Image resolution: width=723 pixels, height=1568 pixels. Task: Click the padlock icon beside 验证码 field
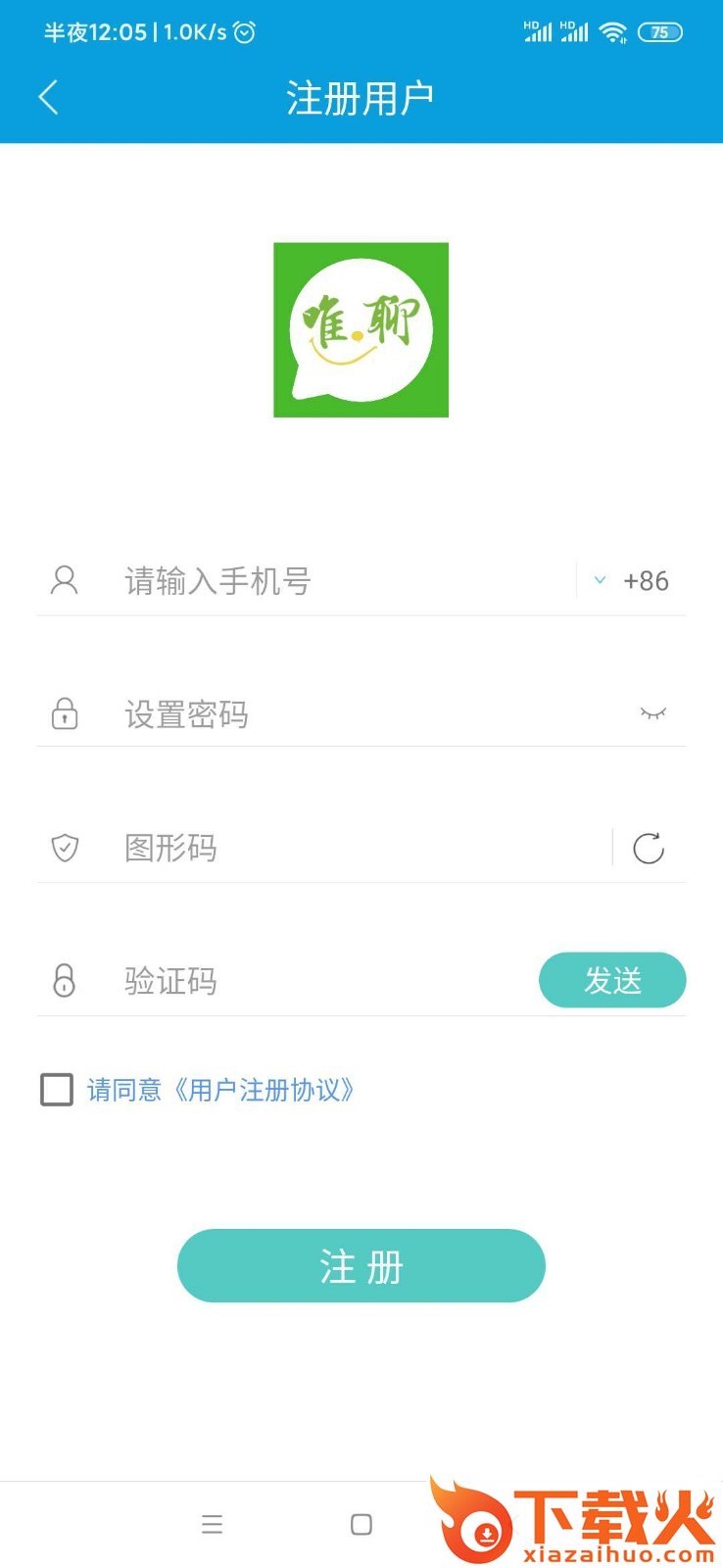point(64,979)
